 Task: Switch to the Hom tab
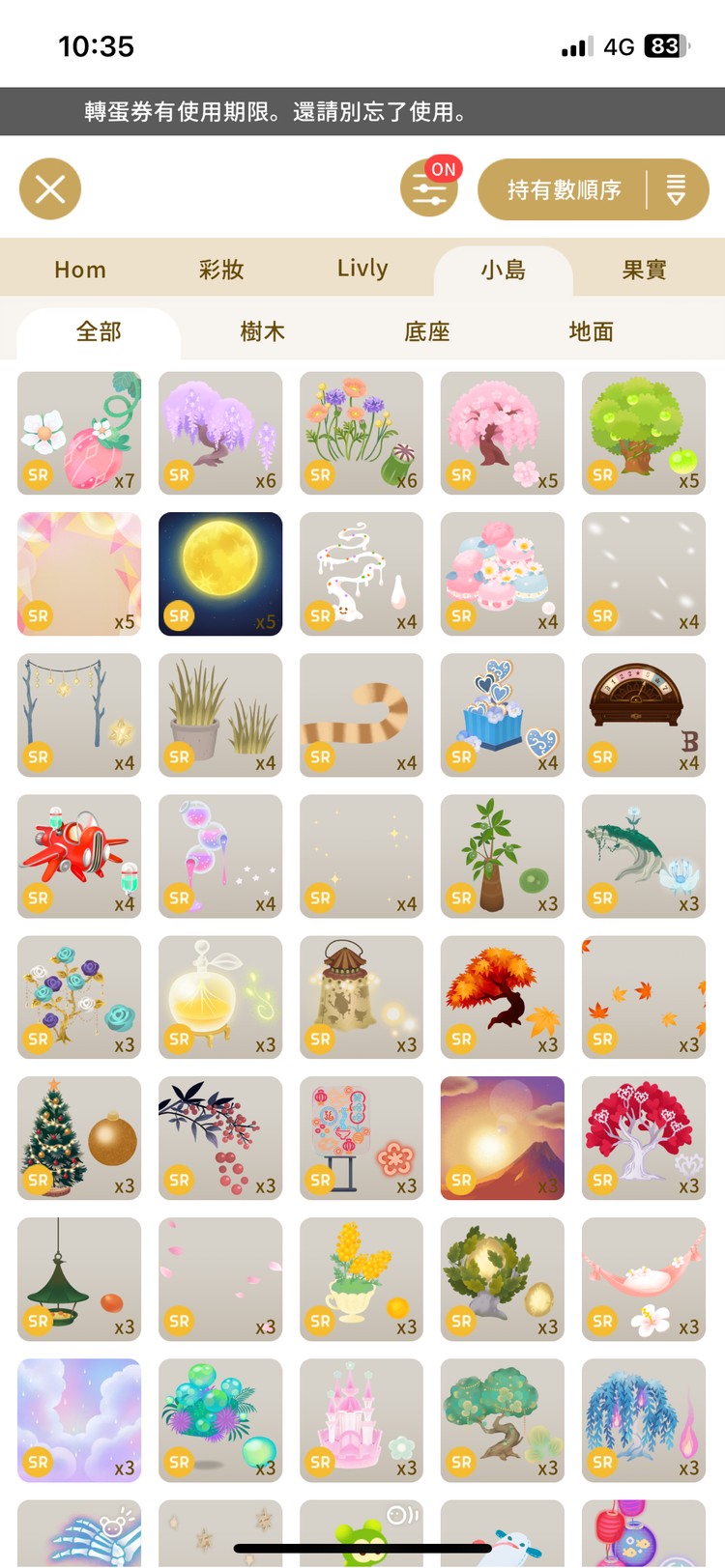80,270
